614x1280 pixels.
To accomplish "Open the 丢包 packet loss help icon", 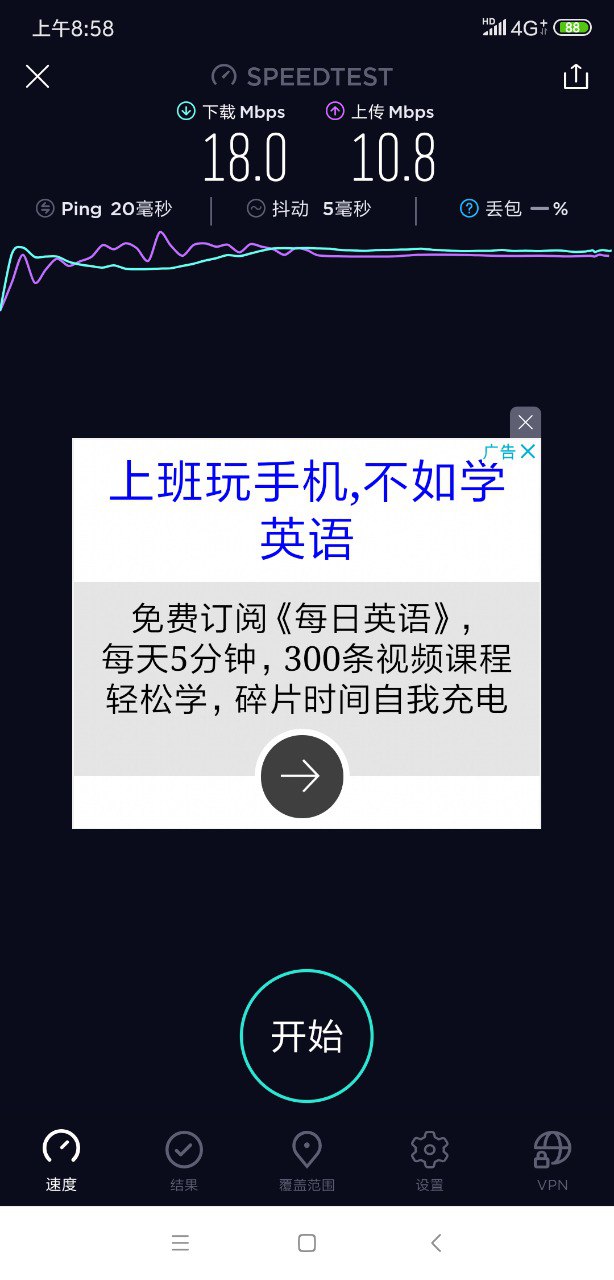I will pos(468,208).
